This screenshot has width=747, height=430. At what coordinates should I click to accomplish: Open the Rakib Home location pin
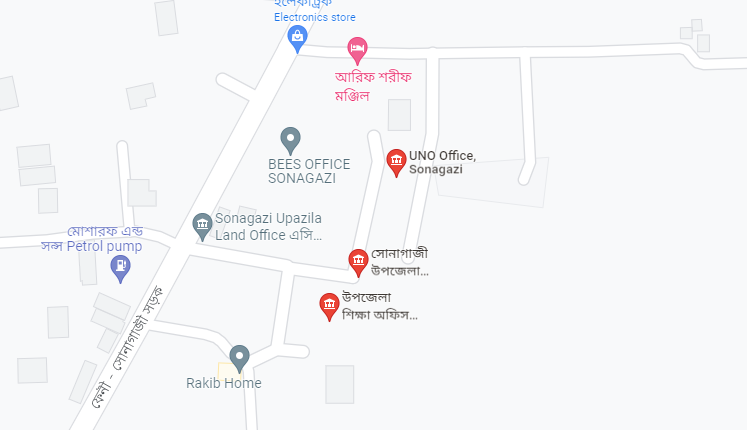(x=239, y=356)
